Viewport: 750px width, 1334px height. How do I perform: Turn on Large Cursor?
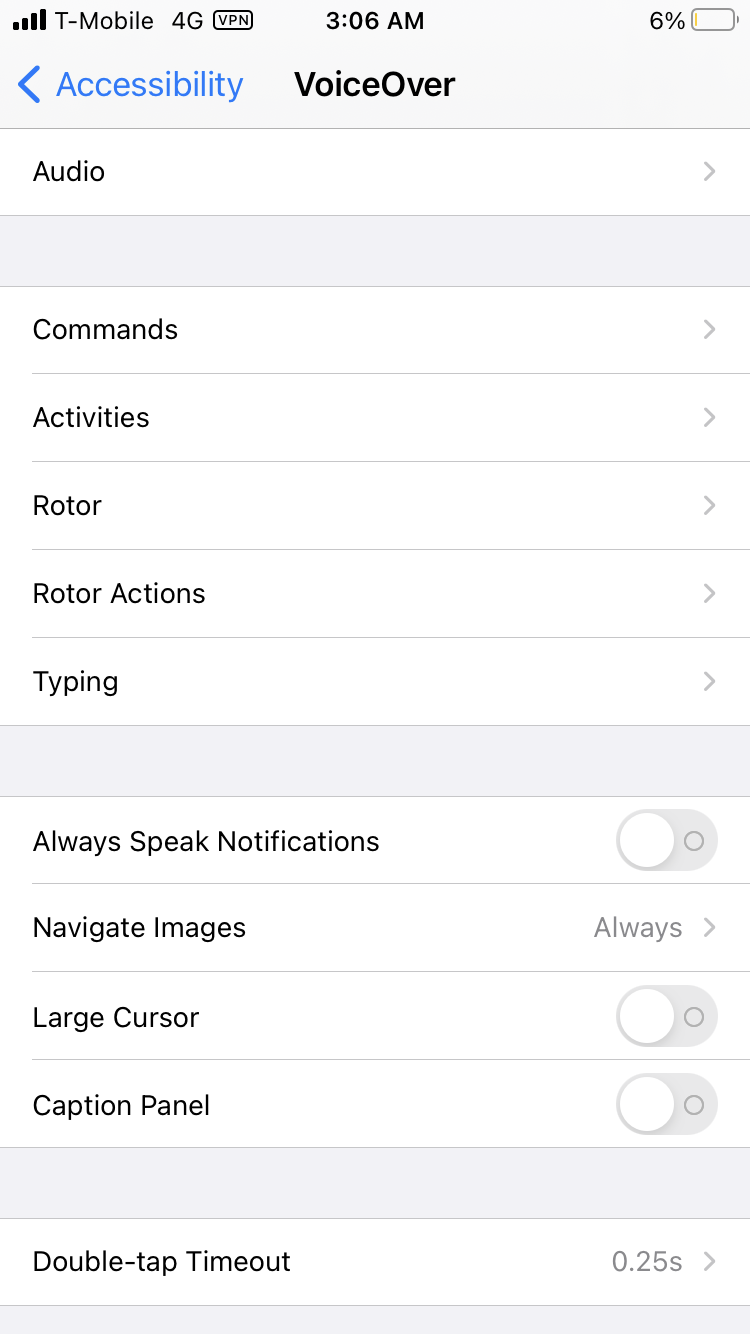coord(666,1017)
